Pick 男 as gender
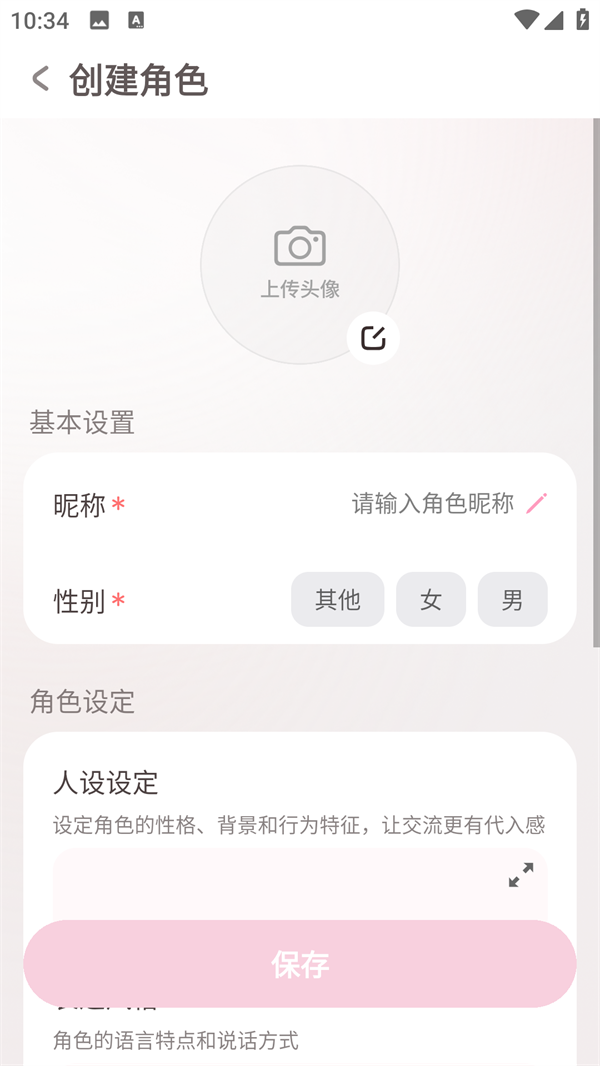The width and height of the screenshot is (600, 1066). [x=512, y=600]
